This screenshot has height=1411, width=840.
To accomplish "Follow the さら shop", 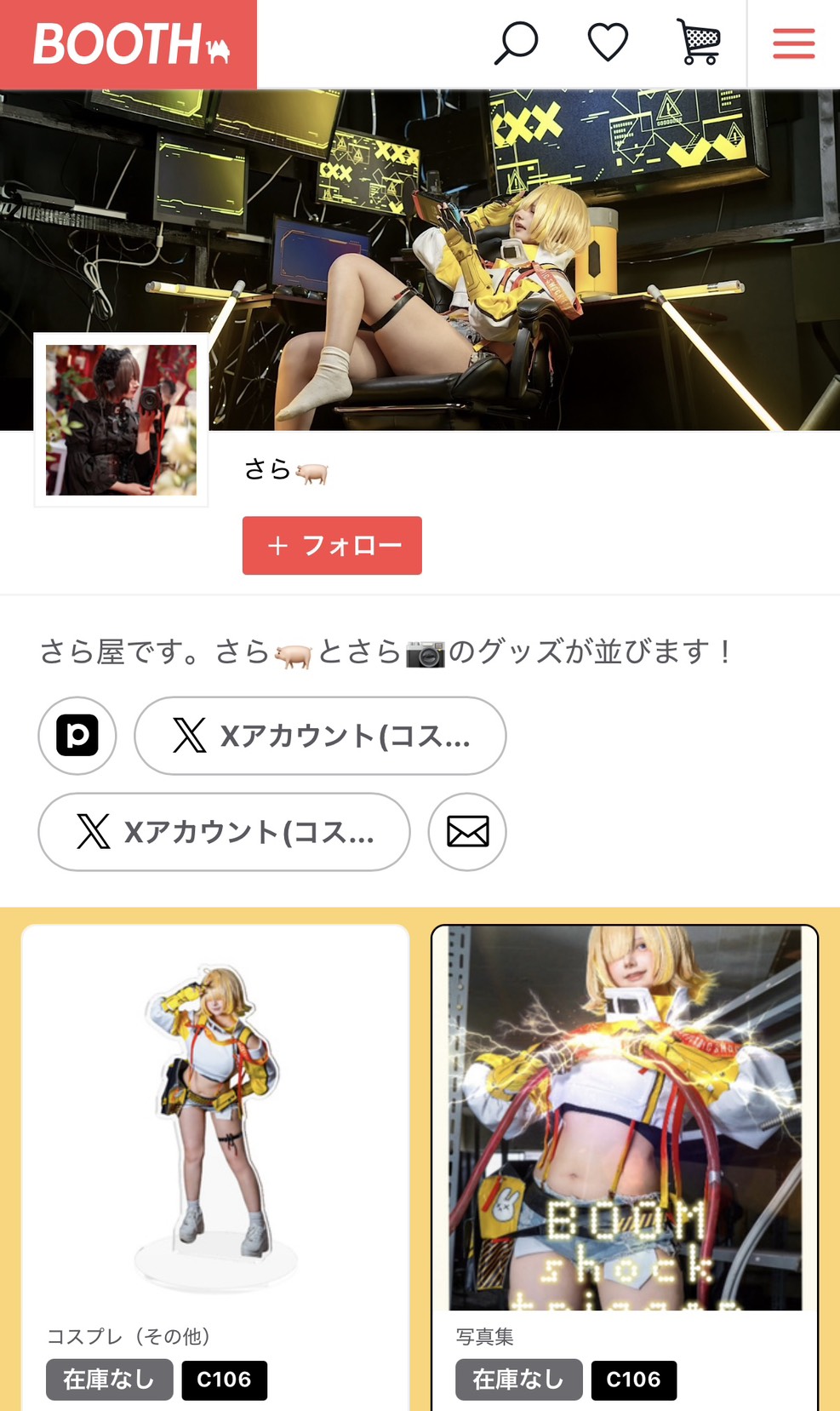I will [x=332, y=545].
